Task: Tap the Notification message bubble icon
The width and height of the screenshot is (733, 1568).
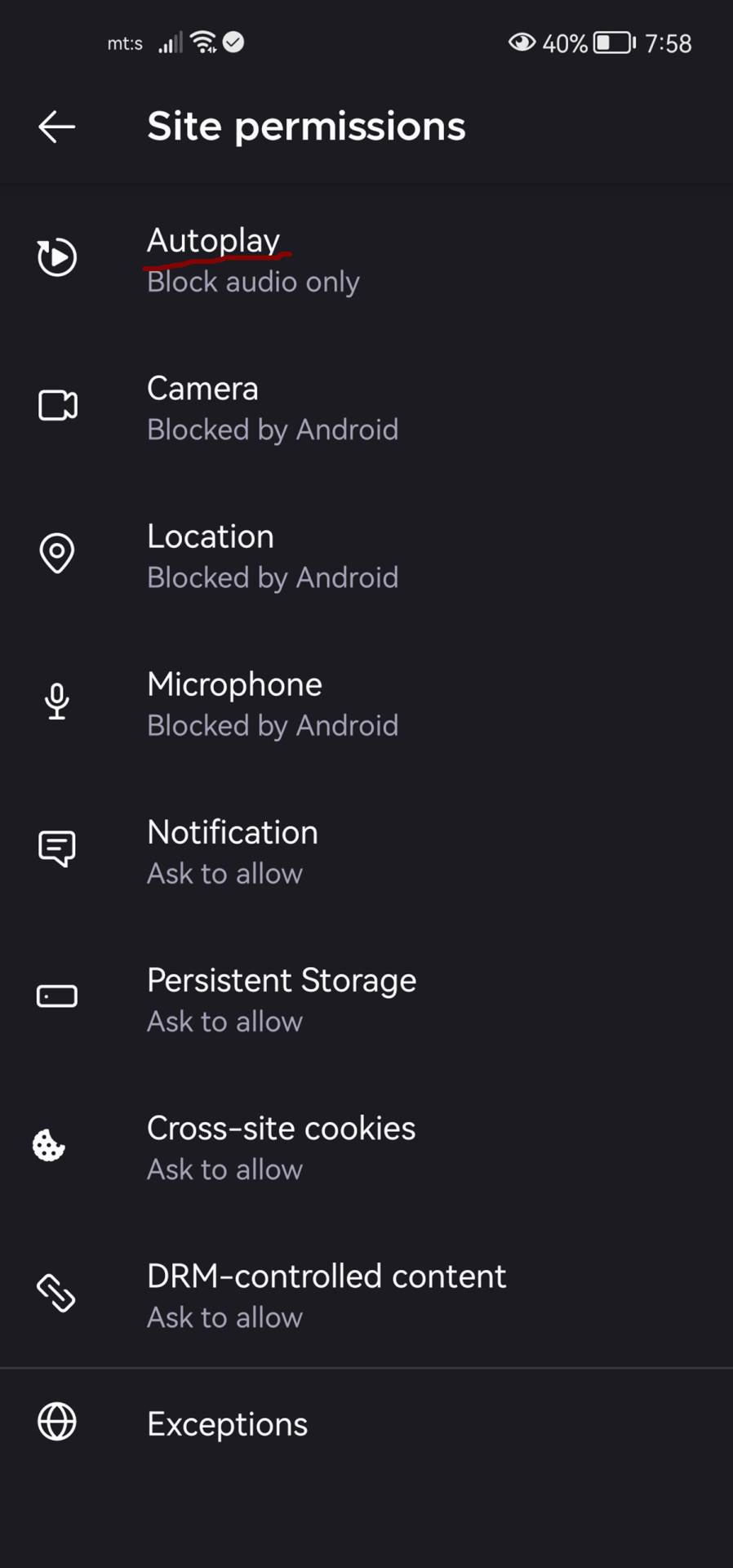Action: [56, 848]
